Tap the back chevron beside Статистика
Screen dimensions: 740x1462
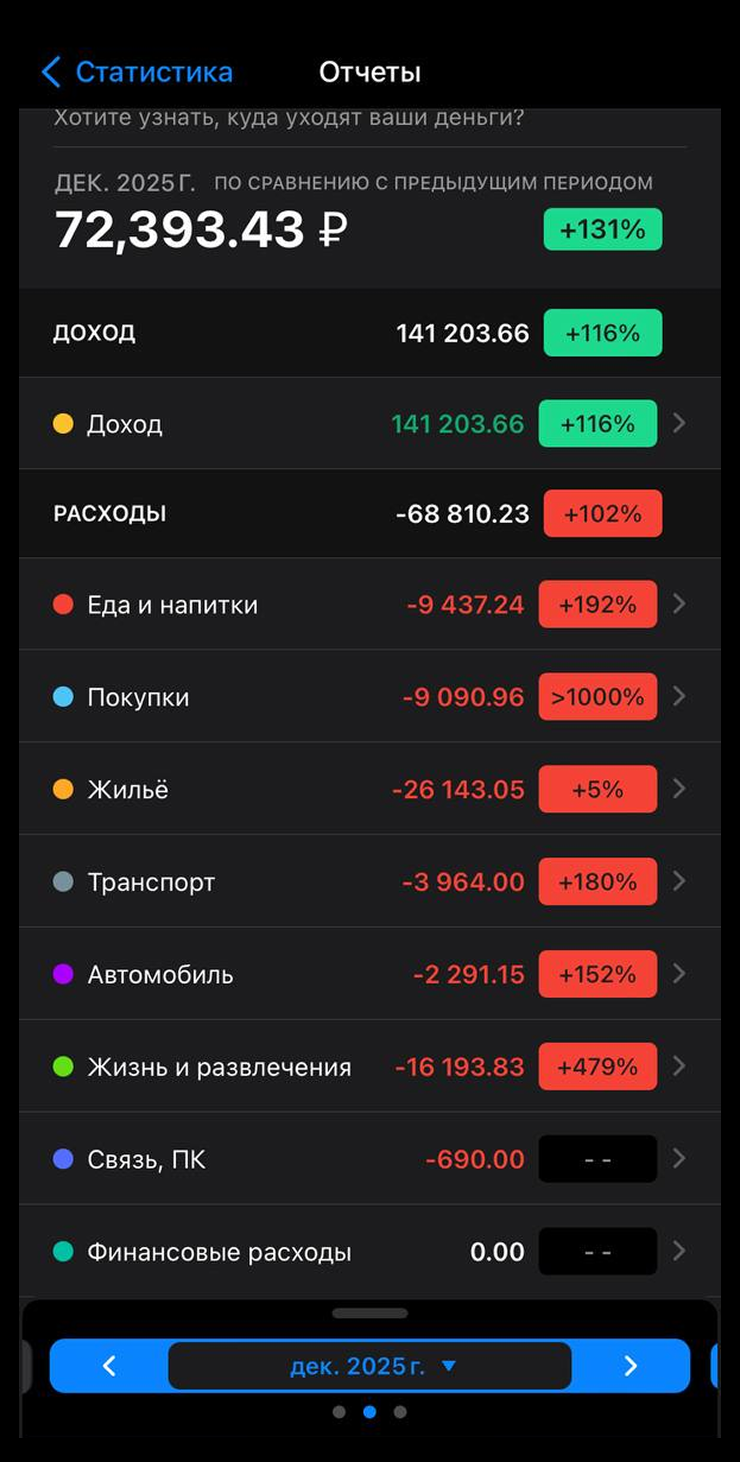(50, 71)
